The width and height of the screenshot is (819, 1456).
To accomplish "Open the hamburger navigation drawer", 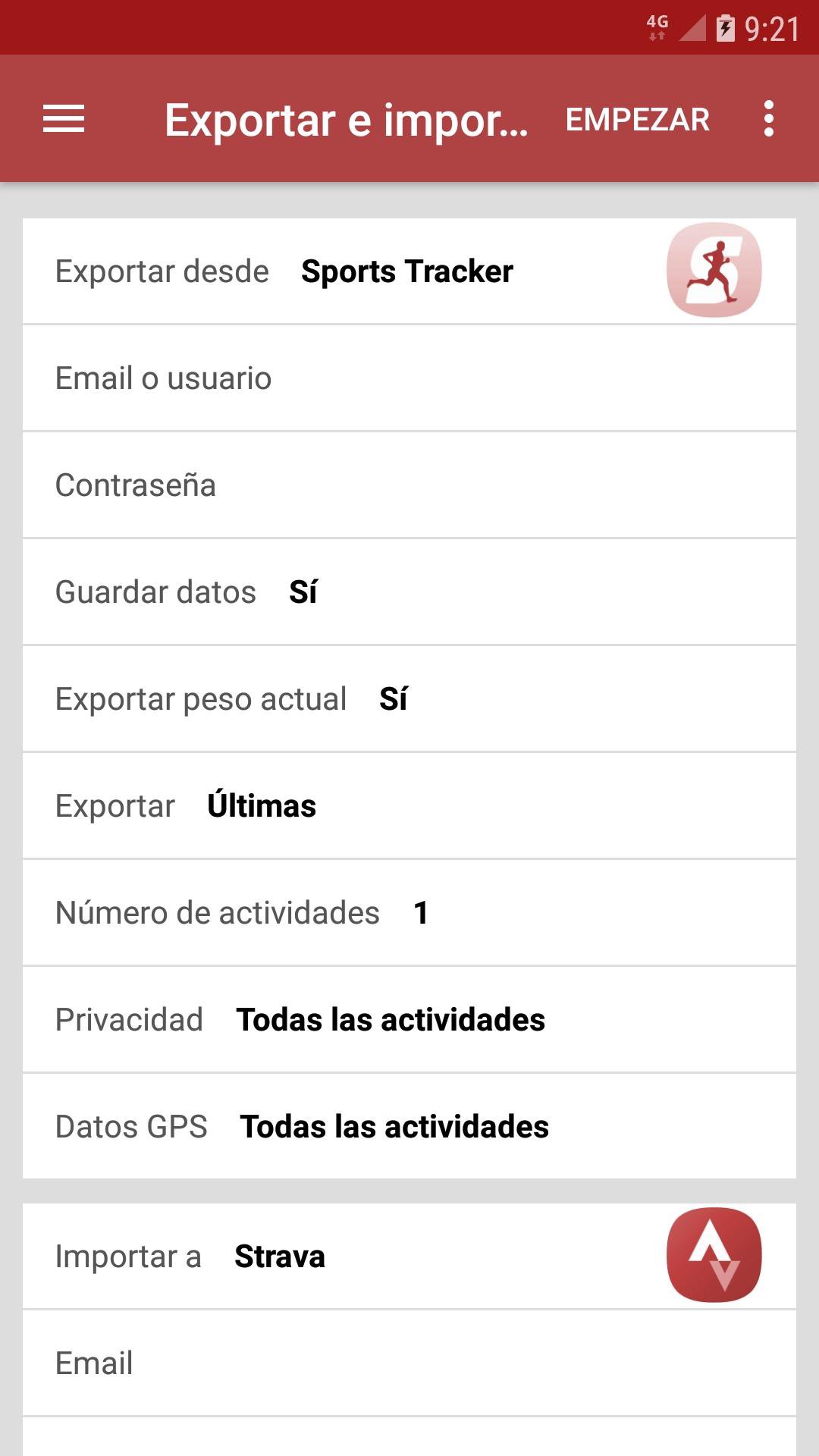I will (64, 119).
